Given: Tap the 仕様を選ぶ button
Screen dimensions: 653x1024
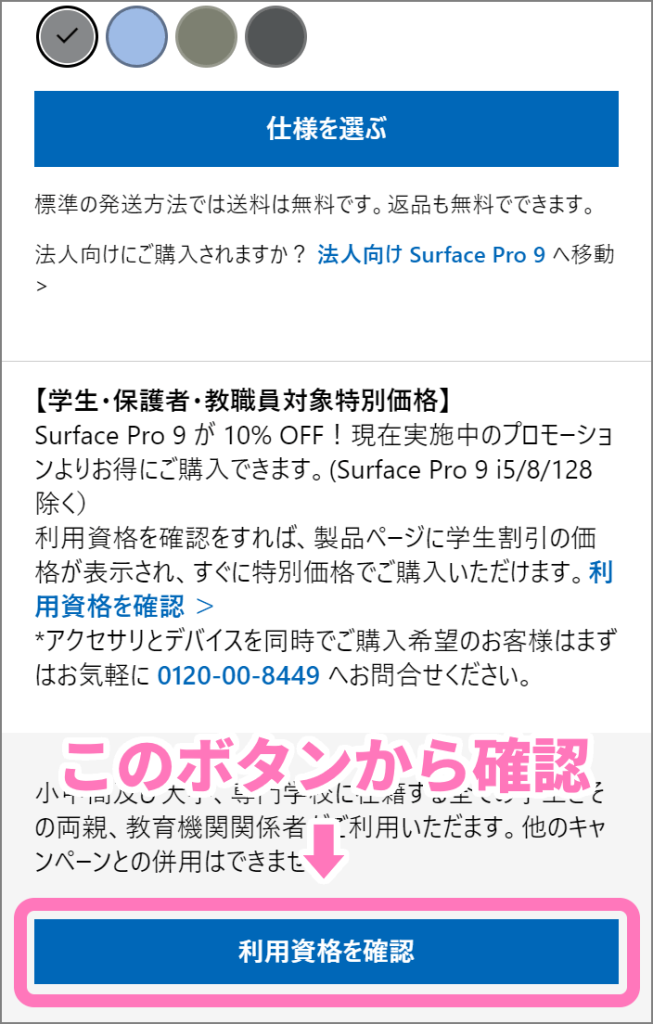Looking at the screenshot, I should click(326, 129).
